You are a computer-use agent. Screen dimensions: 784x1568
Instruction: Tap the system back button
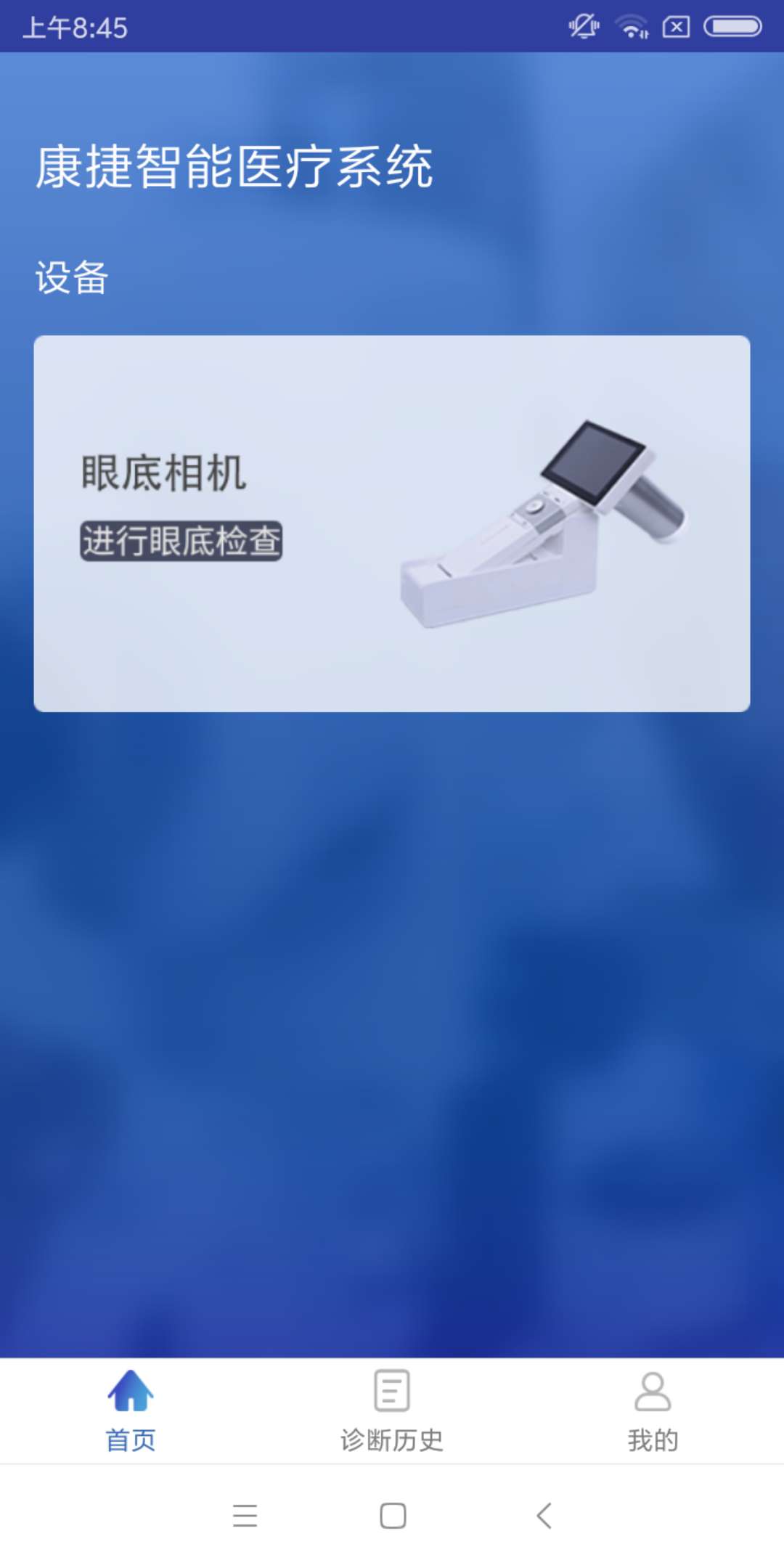[x=544, y=1516]
